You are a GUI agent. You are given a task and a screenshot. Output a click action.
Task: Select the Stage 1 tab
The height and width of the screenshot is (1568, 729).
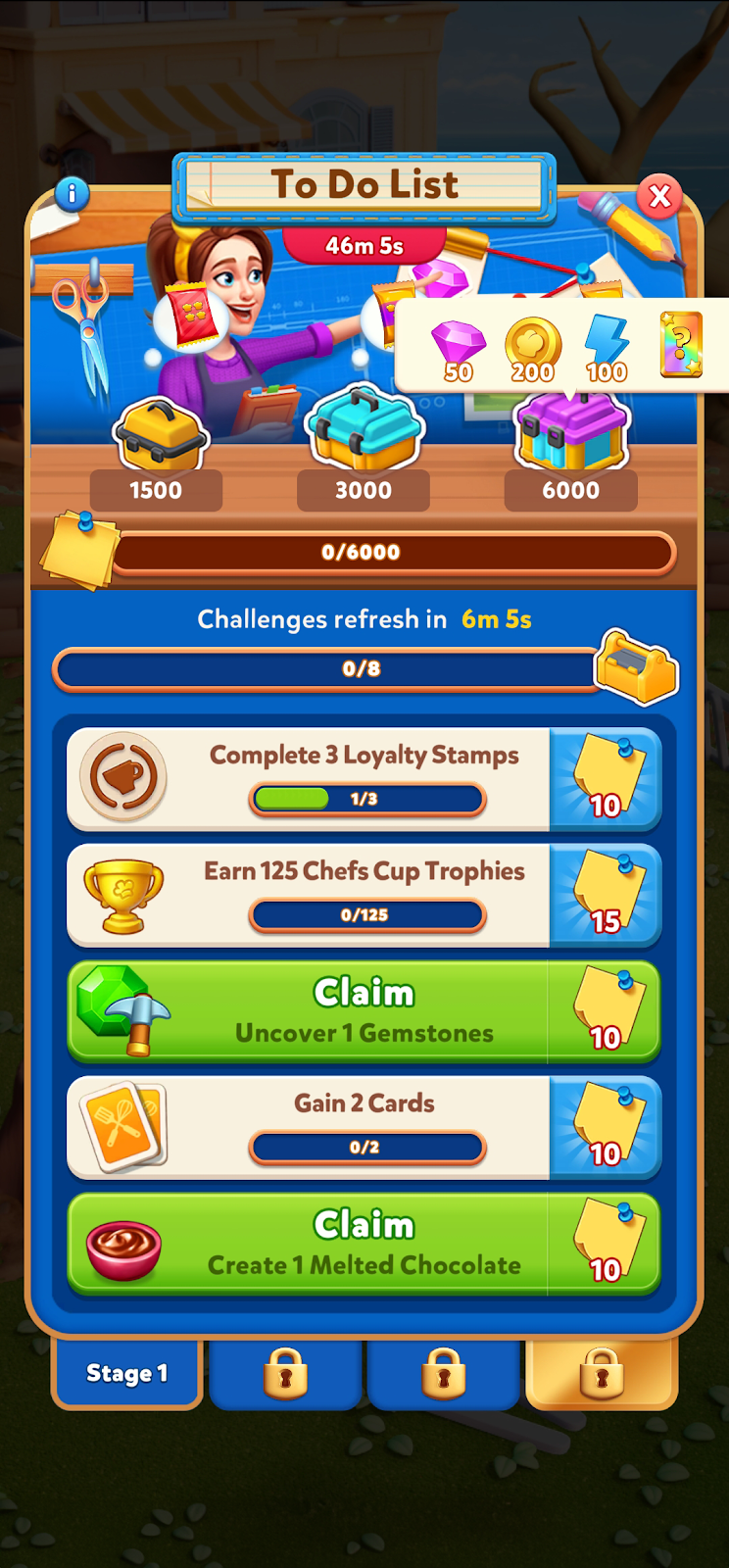pyautogui.click(x=126, y=1373)
